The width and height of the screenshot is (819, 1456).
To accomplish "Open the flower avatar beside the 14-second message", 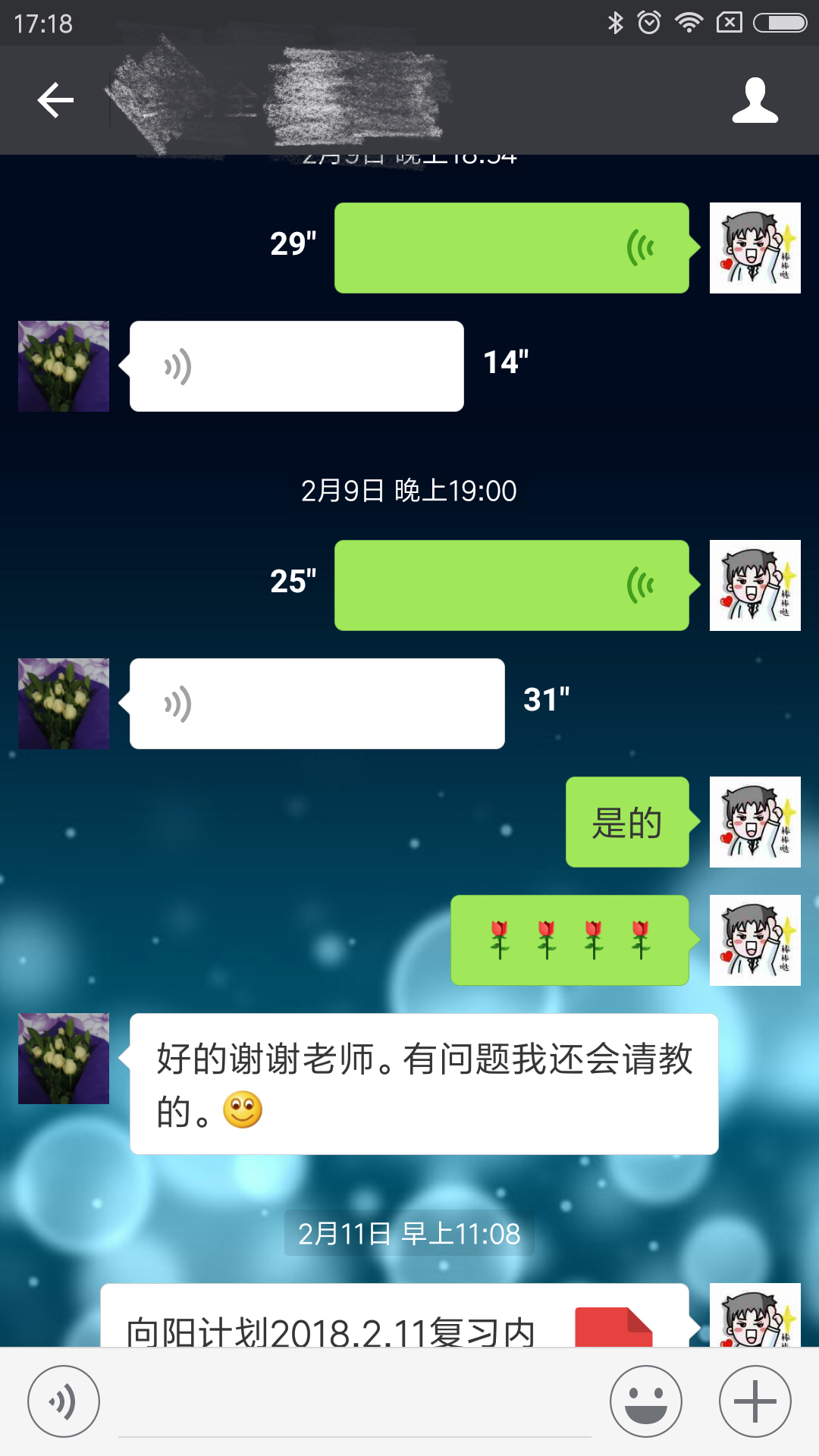I will (64, 366).
